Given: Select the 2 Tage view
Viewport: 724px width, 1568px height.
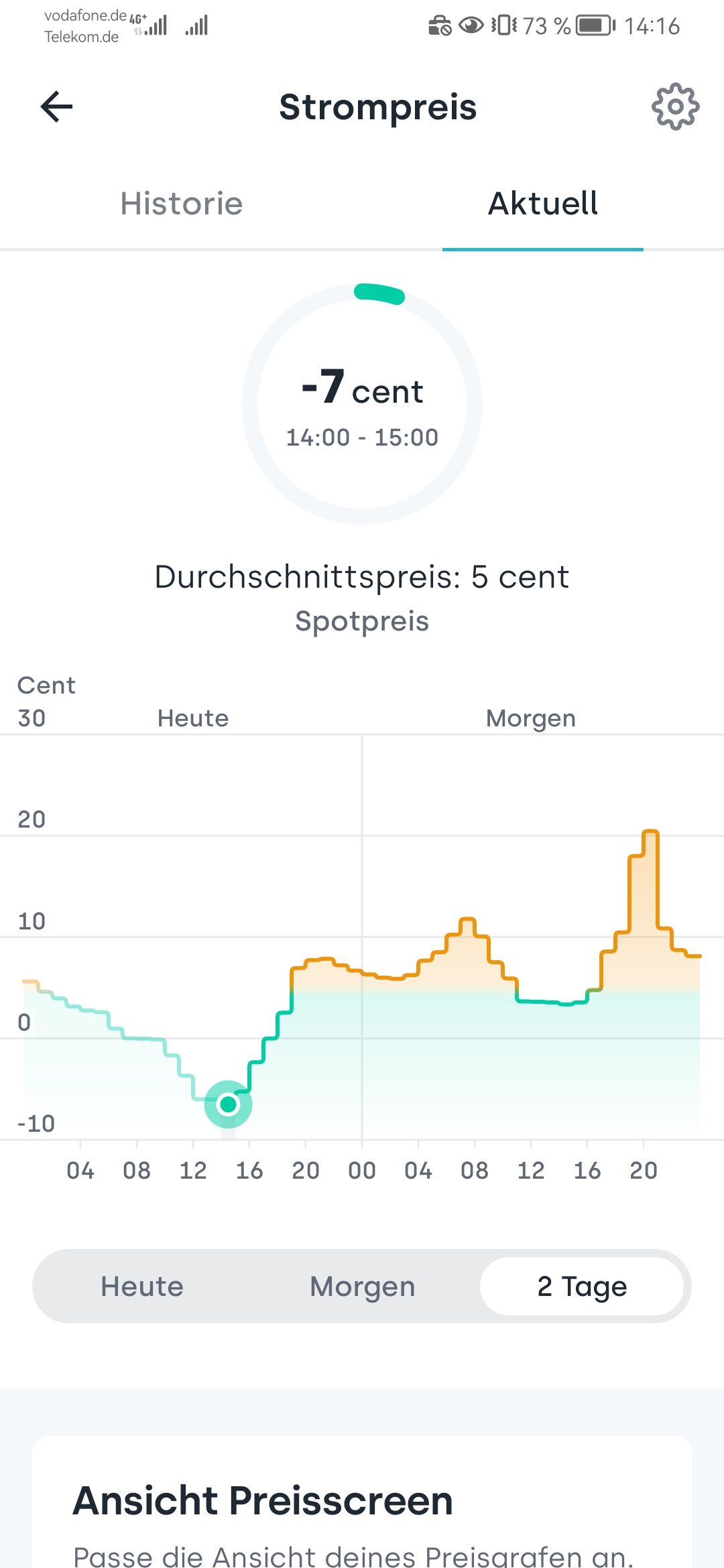Looking at the screenshot, I should [x=582, y=1287].
